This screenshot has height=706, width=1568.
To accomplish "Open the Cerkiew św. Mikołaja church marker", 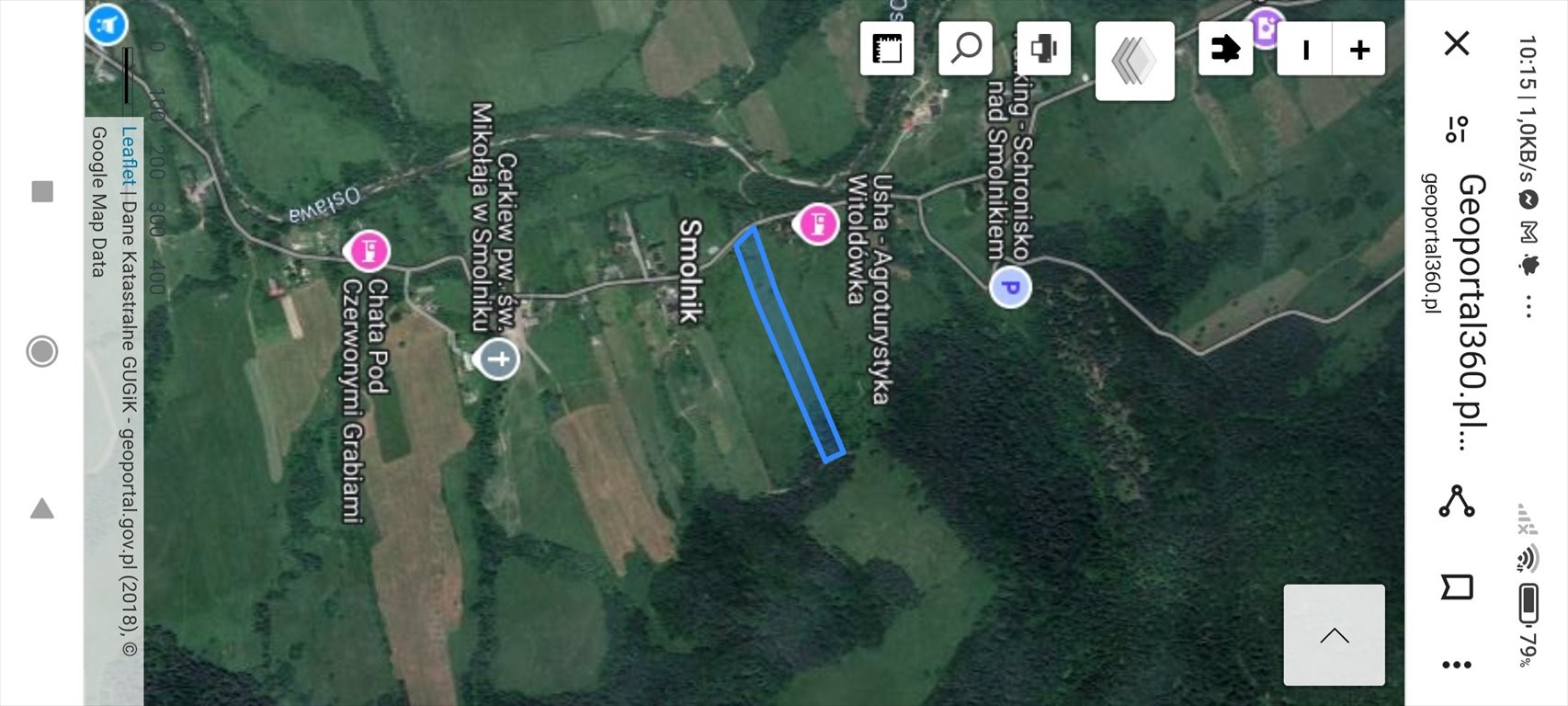I will [499, 359].
